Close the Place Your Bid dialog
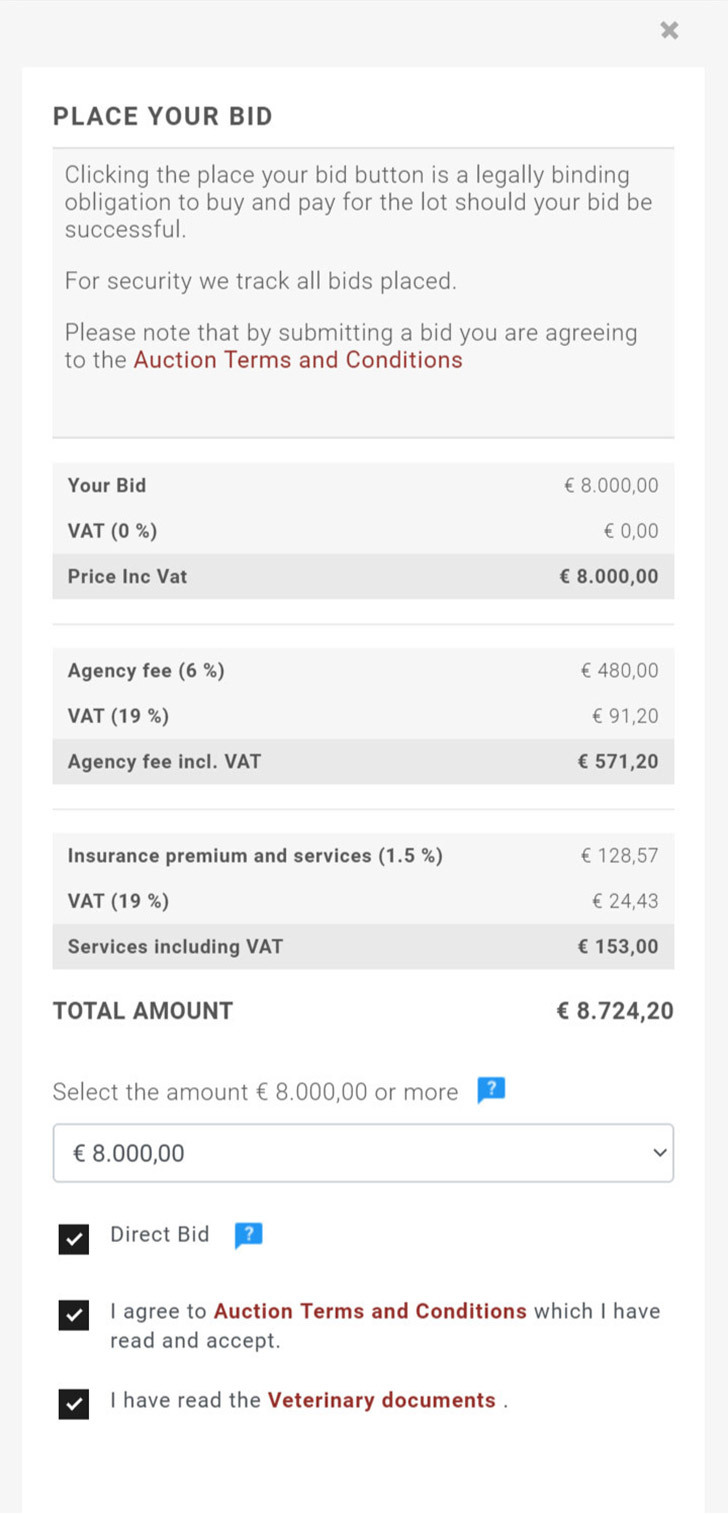Image resolution: width=728 pixels, height=1514 pixels. coord(669,30)
